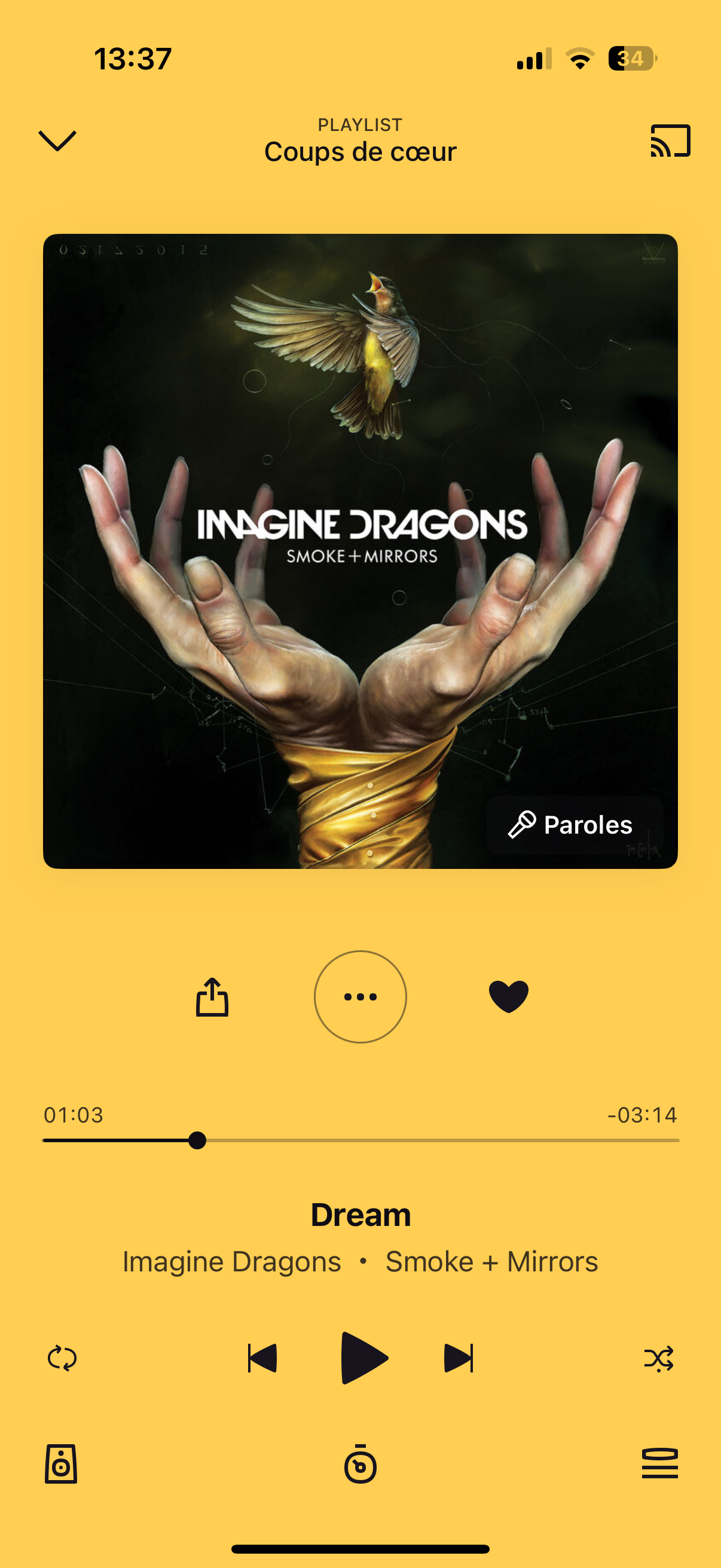Toggle repeat mode

[62, 1358]
